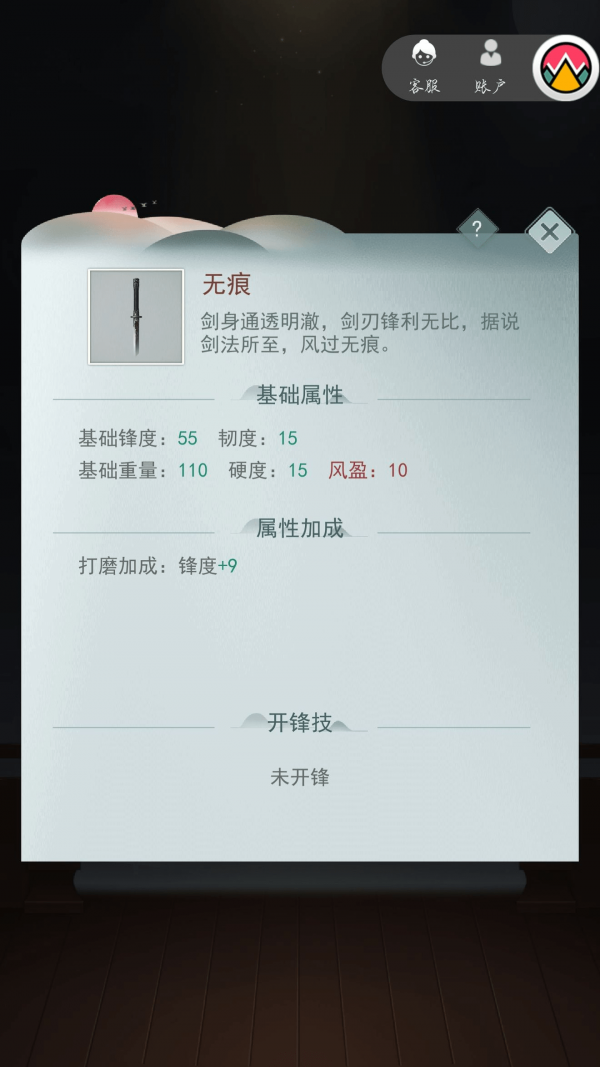Open the 账户 account menu
The height and width of the screenshot is (1067, 600).
(490, 66)
